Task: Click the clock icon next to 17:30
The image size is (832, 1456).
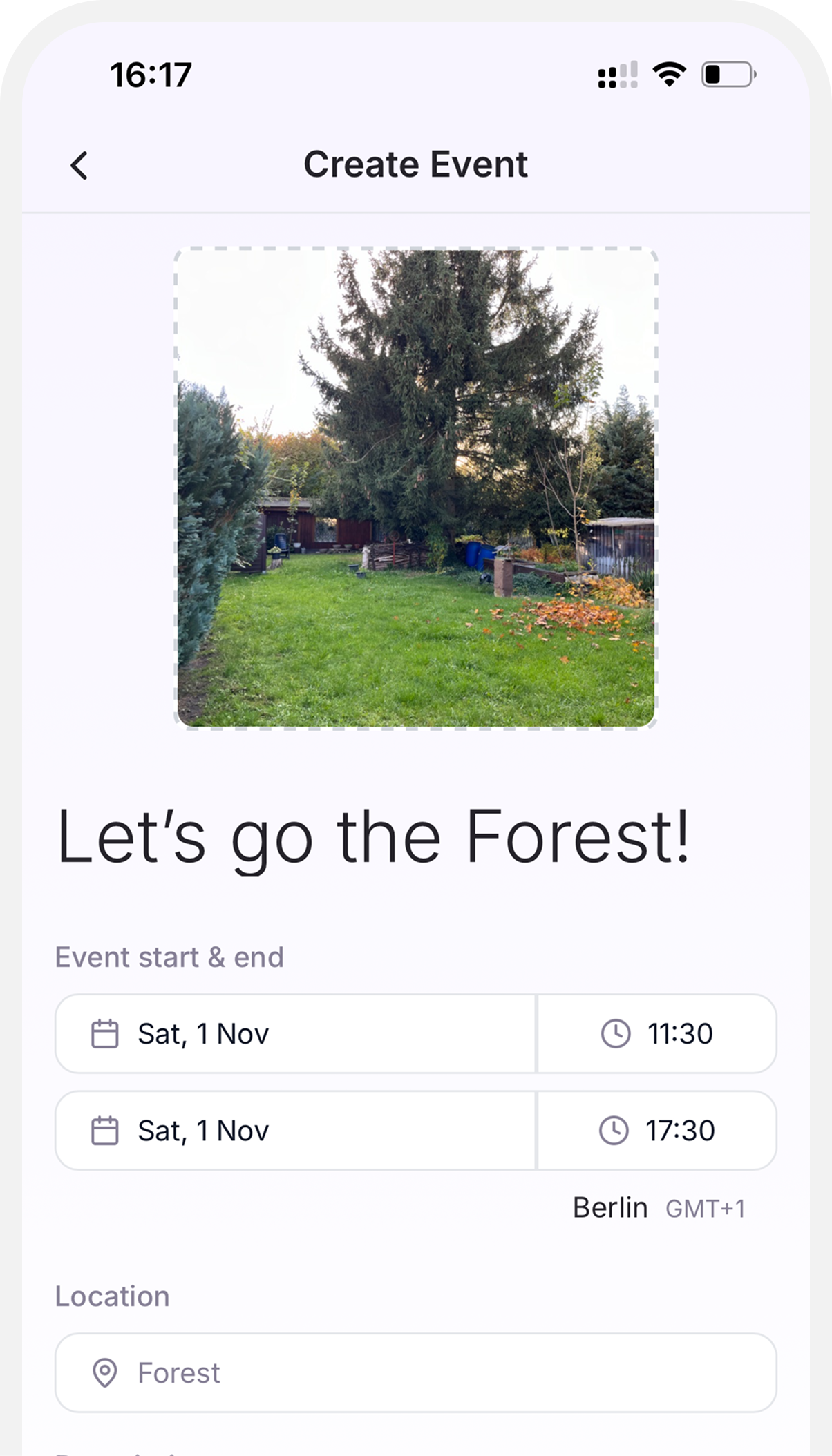Action: point(614,1131)
